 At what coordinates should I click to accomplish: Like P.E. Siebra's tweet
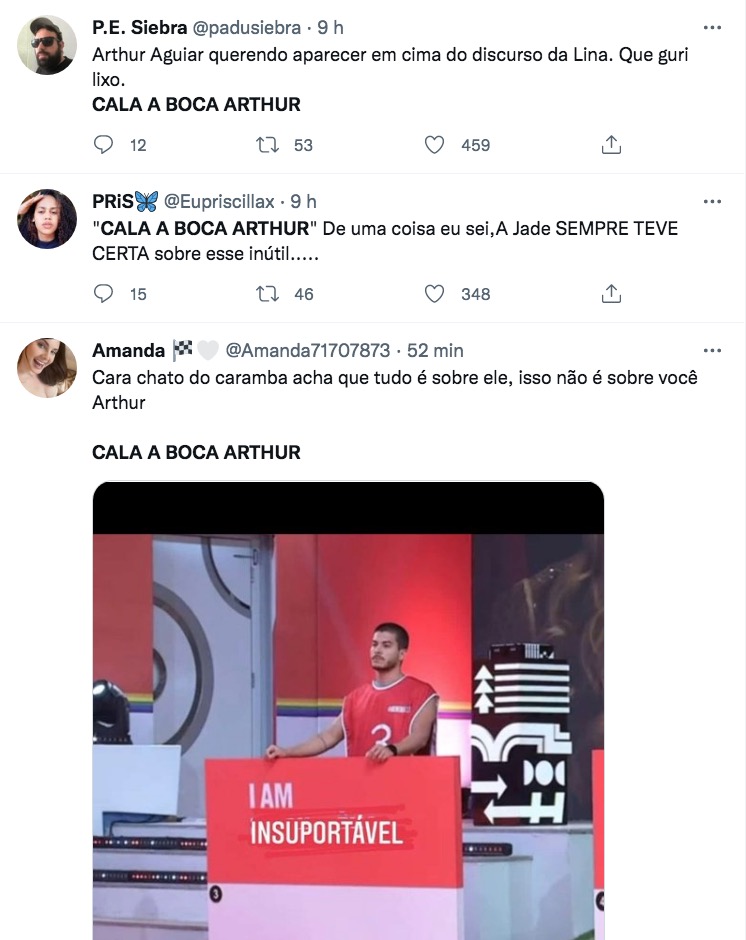[434, 145]
